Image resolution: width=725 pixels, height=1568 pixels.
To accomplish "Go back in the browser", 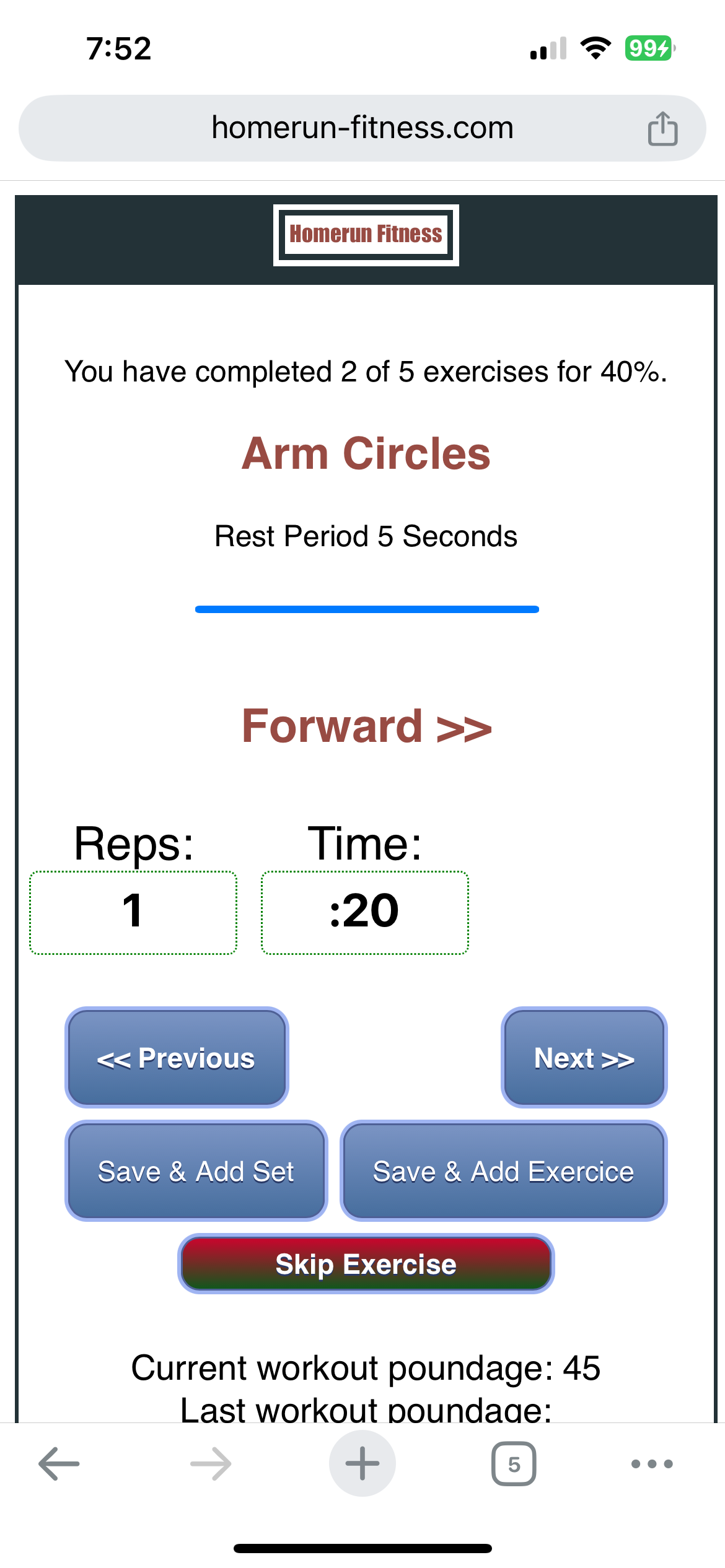I will click(x=59, y=1464).
